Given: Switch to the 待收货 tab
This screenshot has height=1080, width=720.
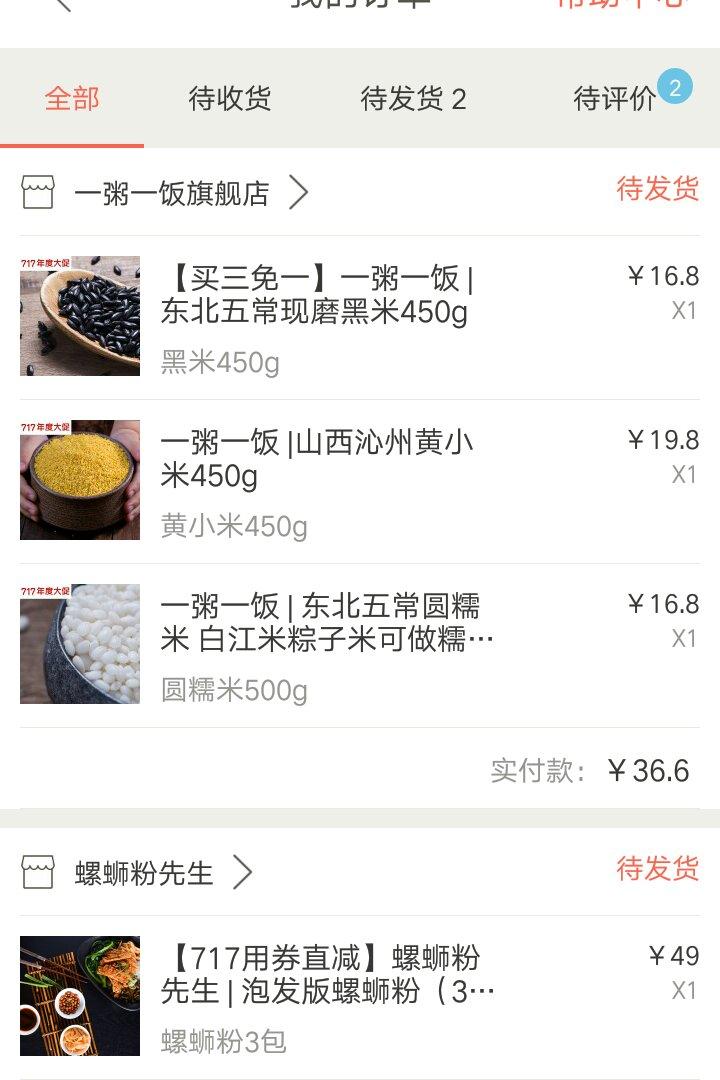Looking at the screenshot, I should tap(230, 99).
